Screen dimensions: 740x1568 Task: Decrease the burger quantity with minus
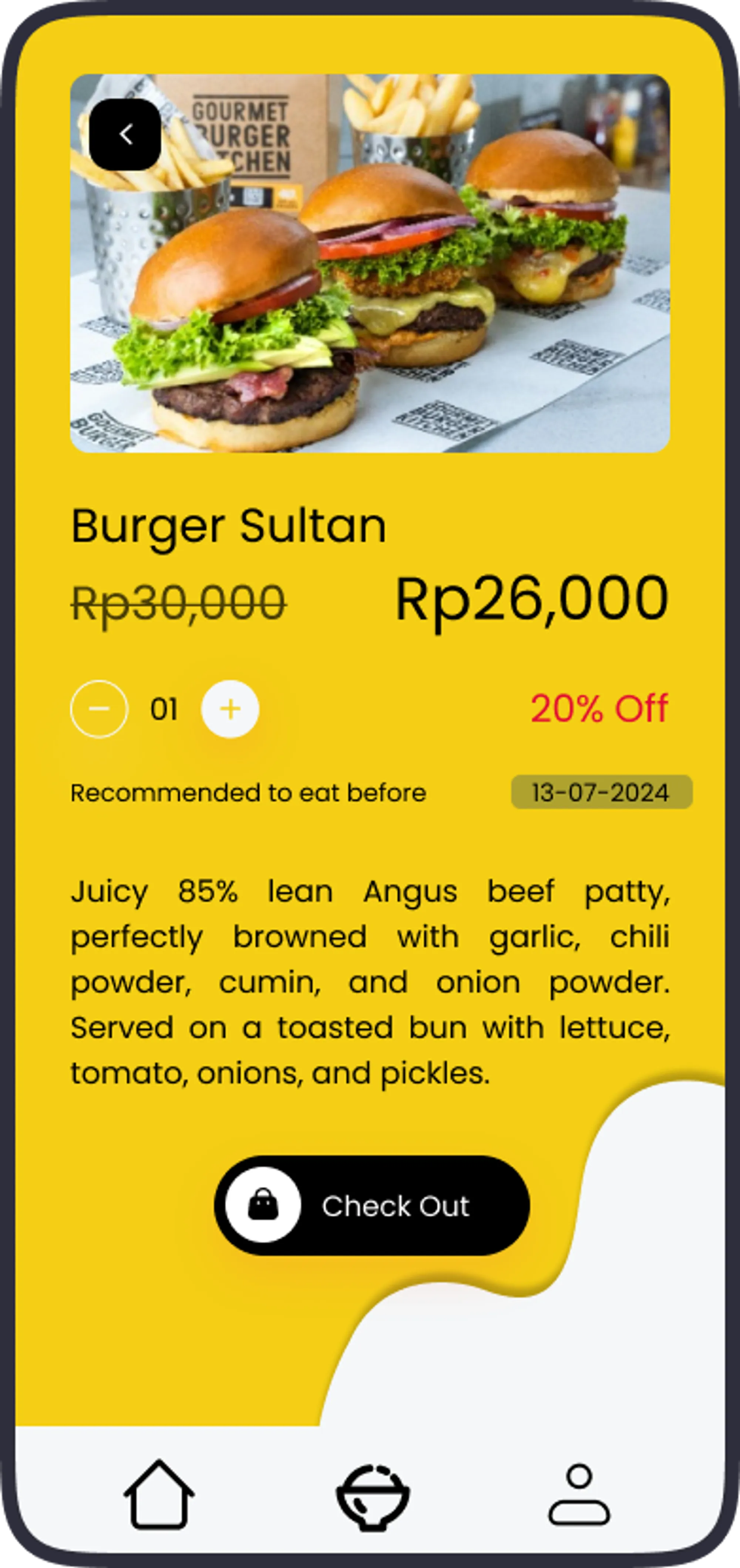(99, 709)
